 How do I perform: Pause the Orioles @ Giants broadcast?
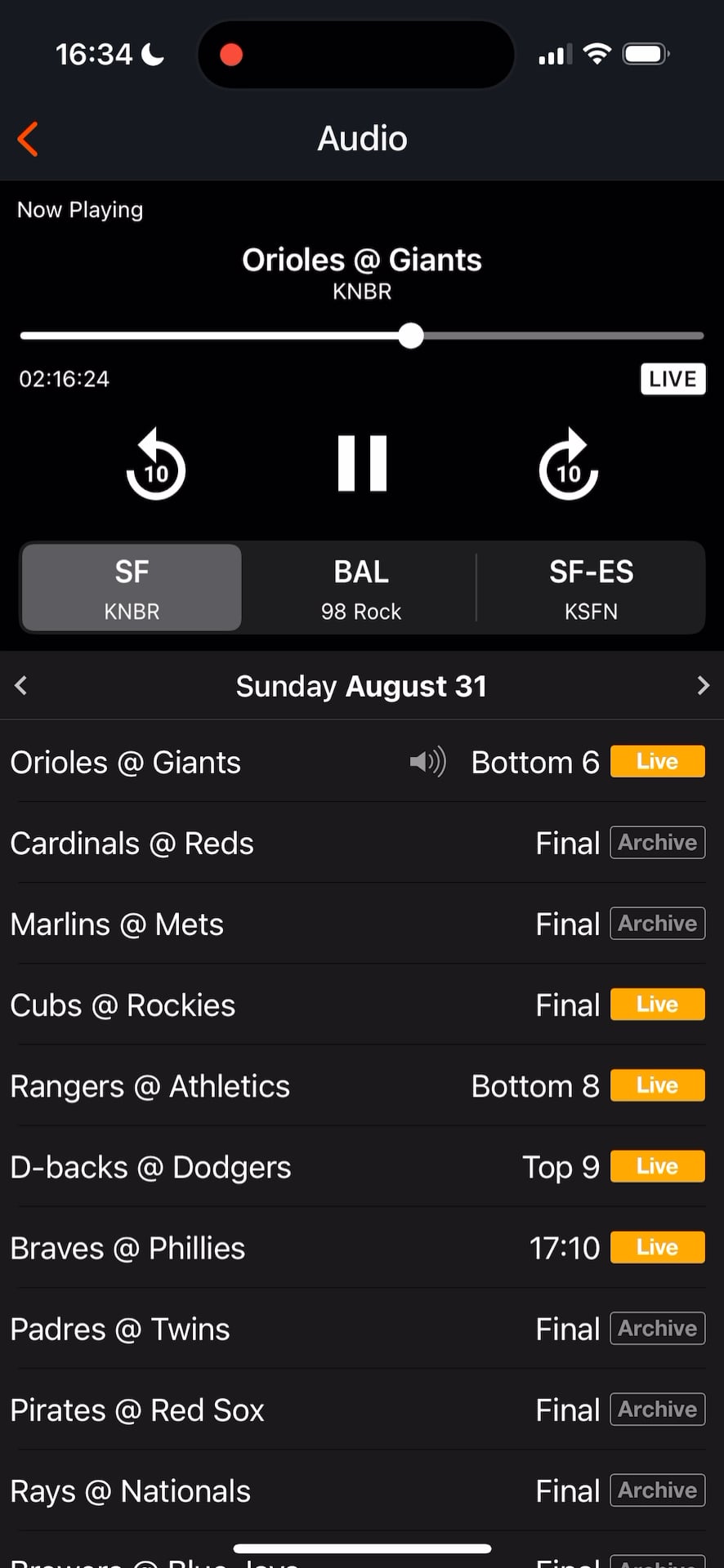coord(362,464)
